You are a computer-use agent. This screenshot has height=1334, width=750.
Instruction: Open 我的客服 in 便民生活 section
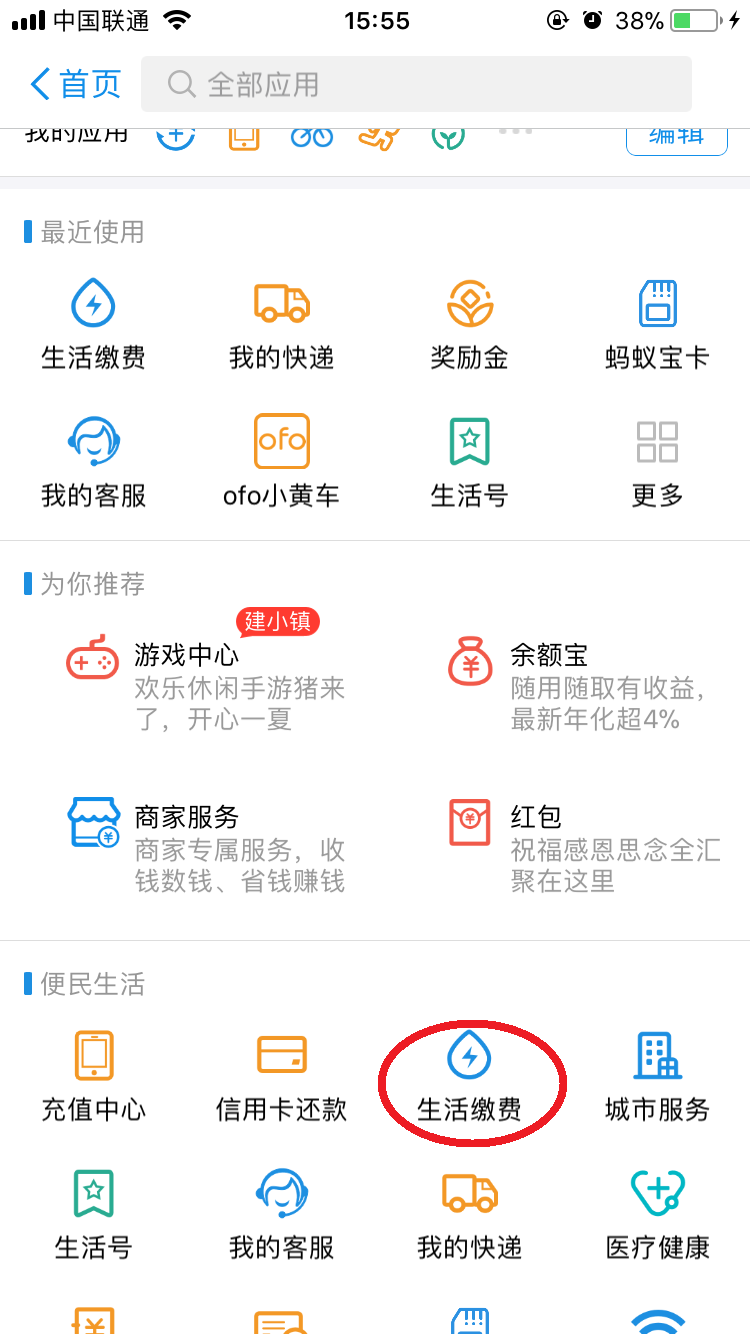[x=281, y=1214]
